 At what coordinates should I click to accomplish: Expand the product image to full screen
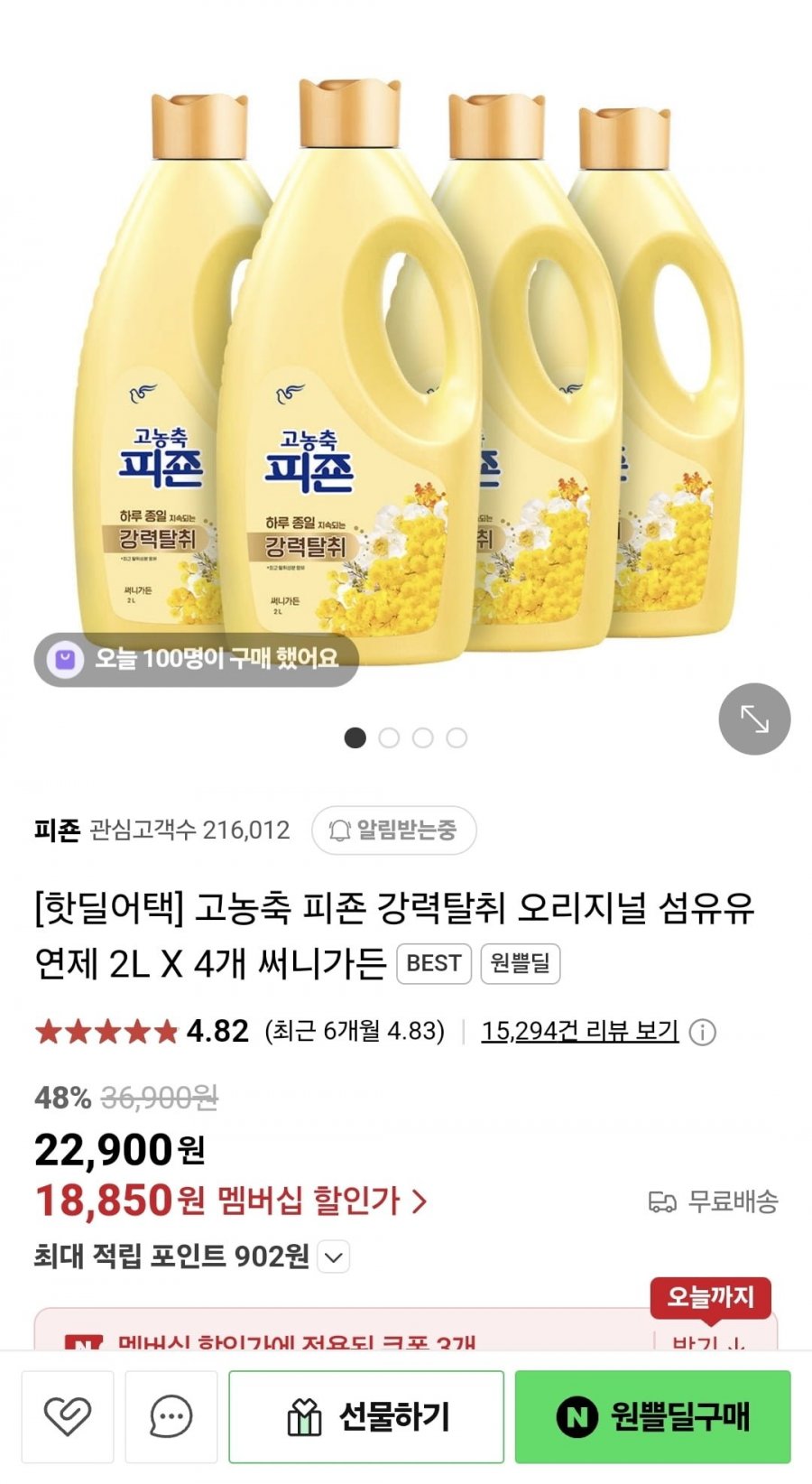click(754, 719)
